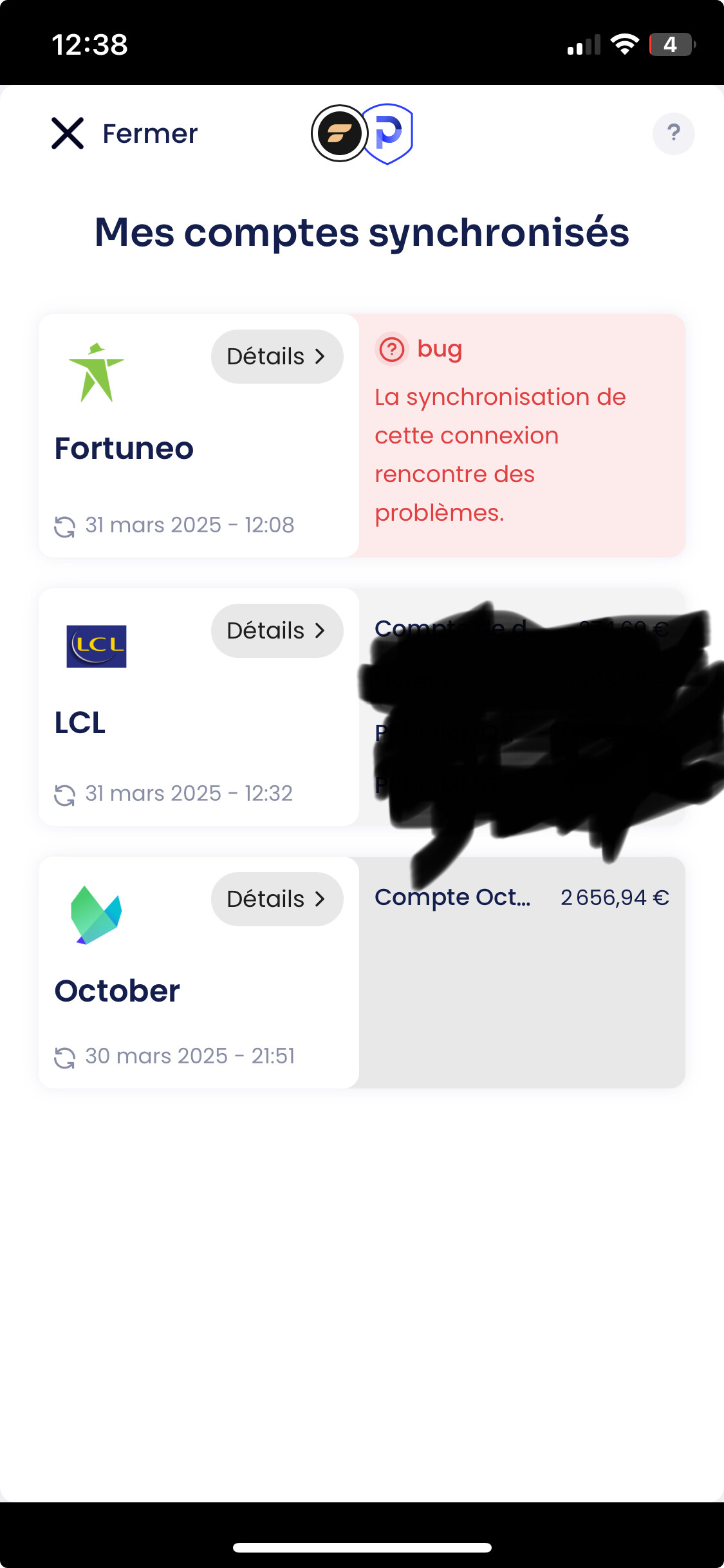Screen dimensions: 724x1568
Task: Tap the bug info icon for Fortuneo
Action: (x=392, y=350)
